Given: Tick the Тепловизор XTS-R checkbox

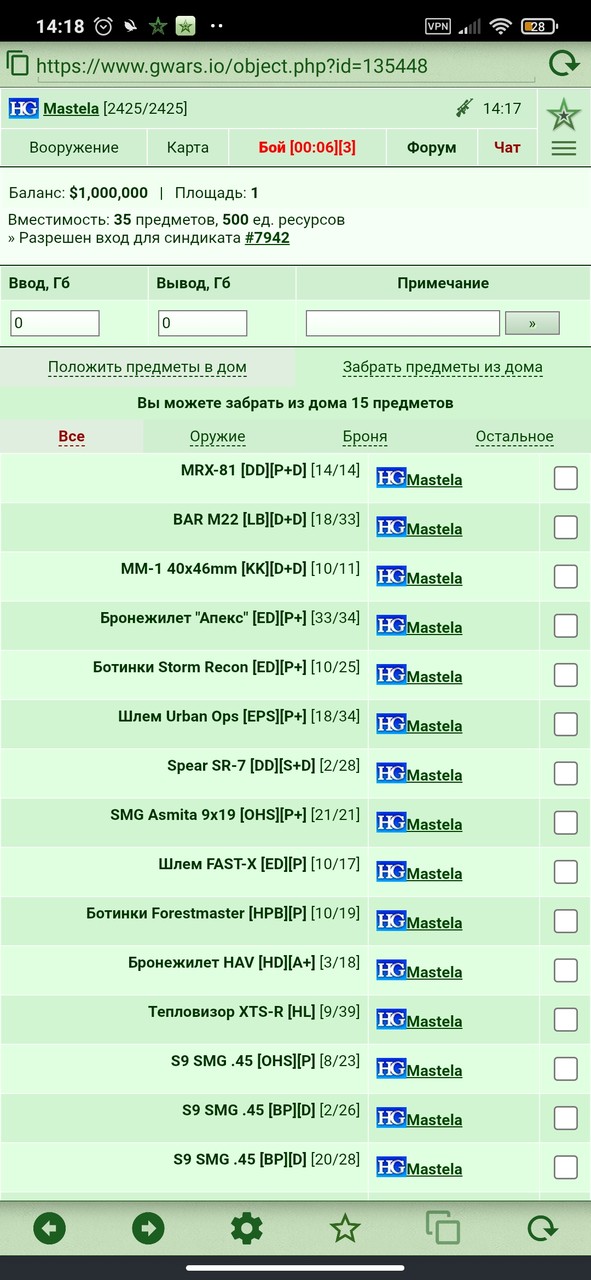Looking at the screenshot, I should [x=566, y=1019].
